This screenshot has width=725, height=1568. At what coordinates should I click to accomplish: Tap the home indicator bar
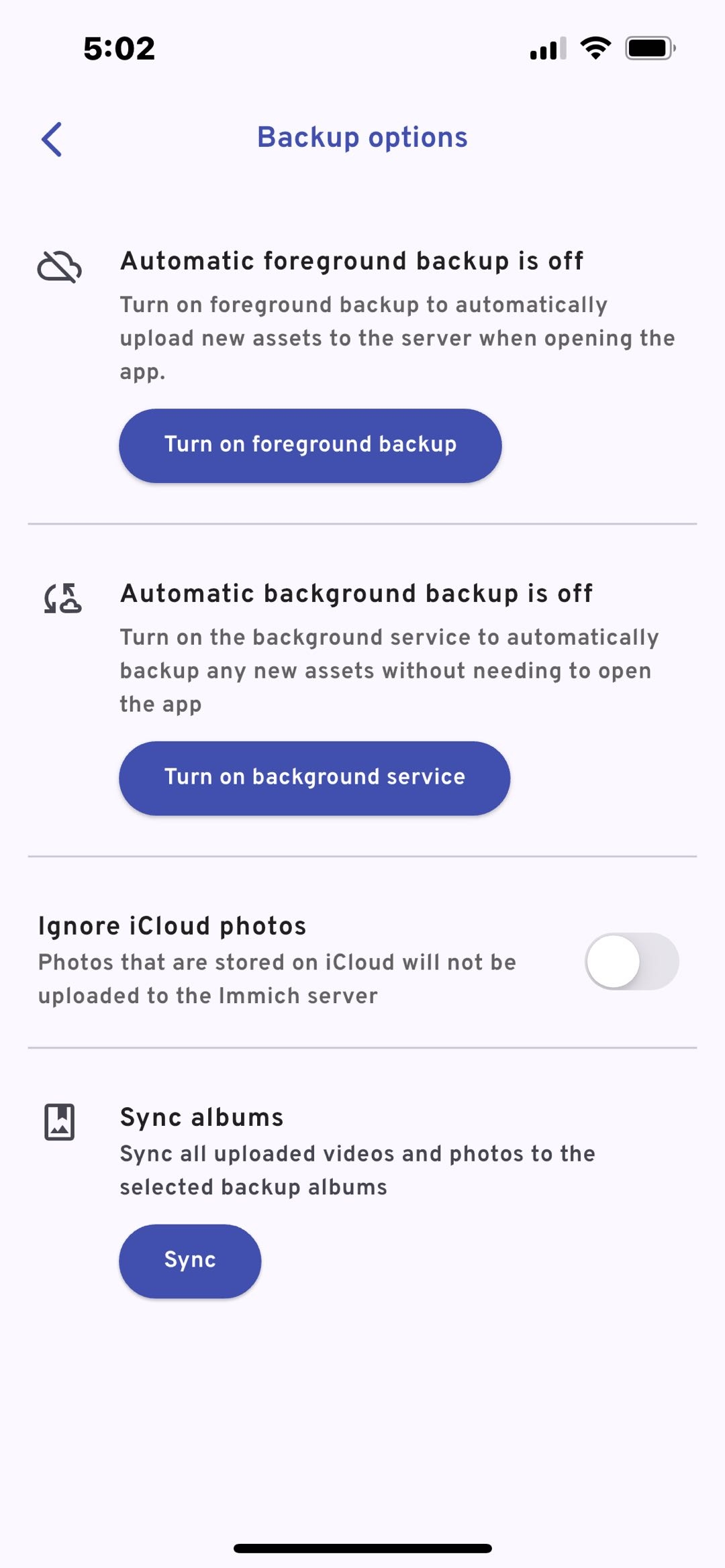362,1544
